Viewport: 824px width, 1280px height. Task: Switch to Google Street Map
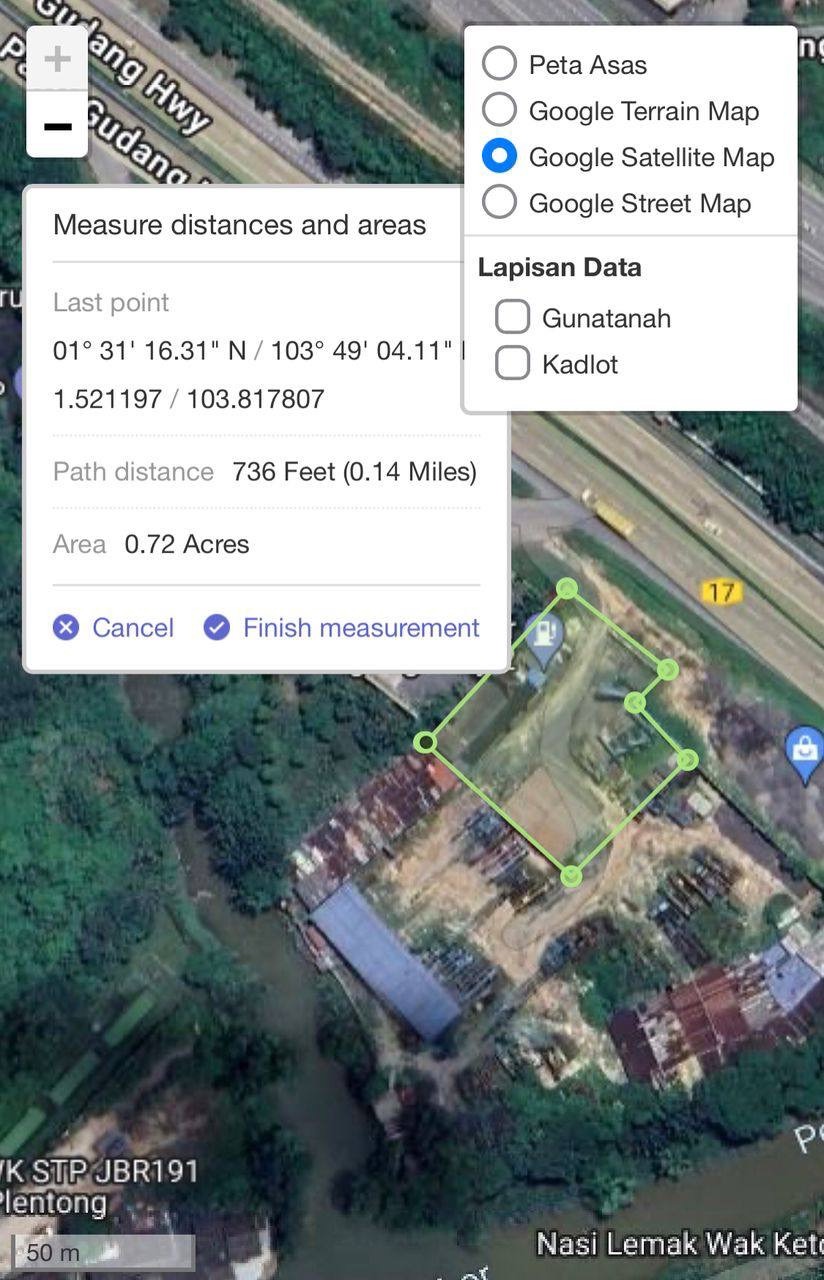tap(499, 203)
